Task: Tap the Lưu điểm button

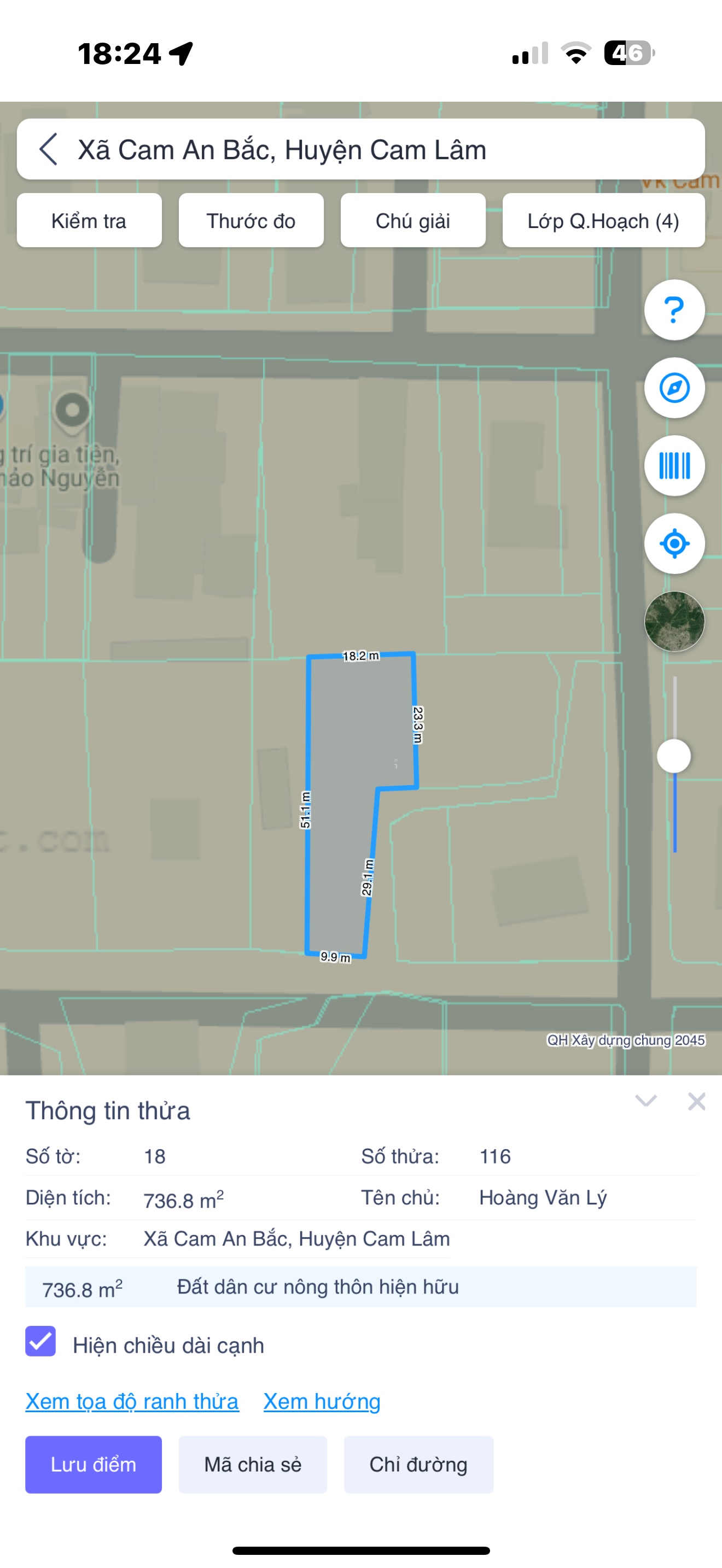Action: (x=93, y=1465)
